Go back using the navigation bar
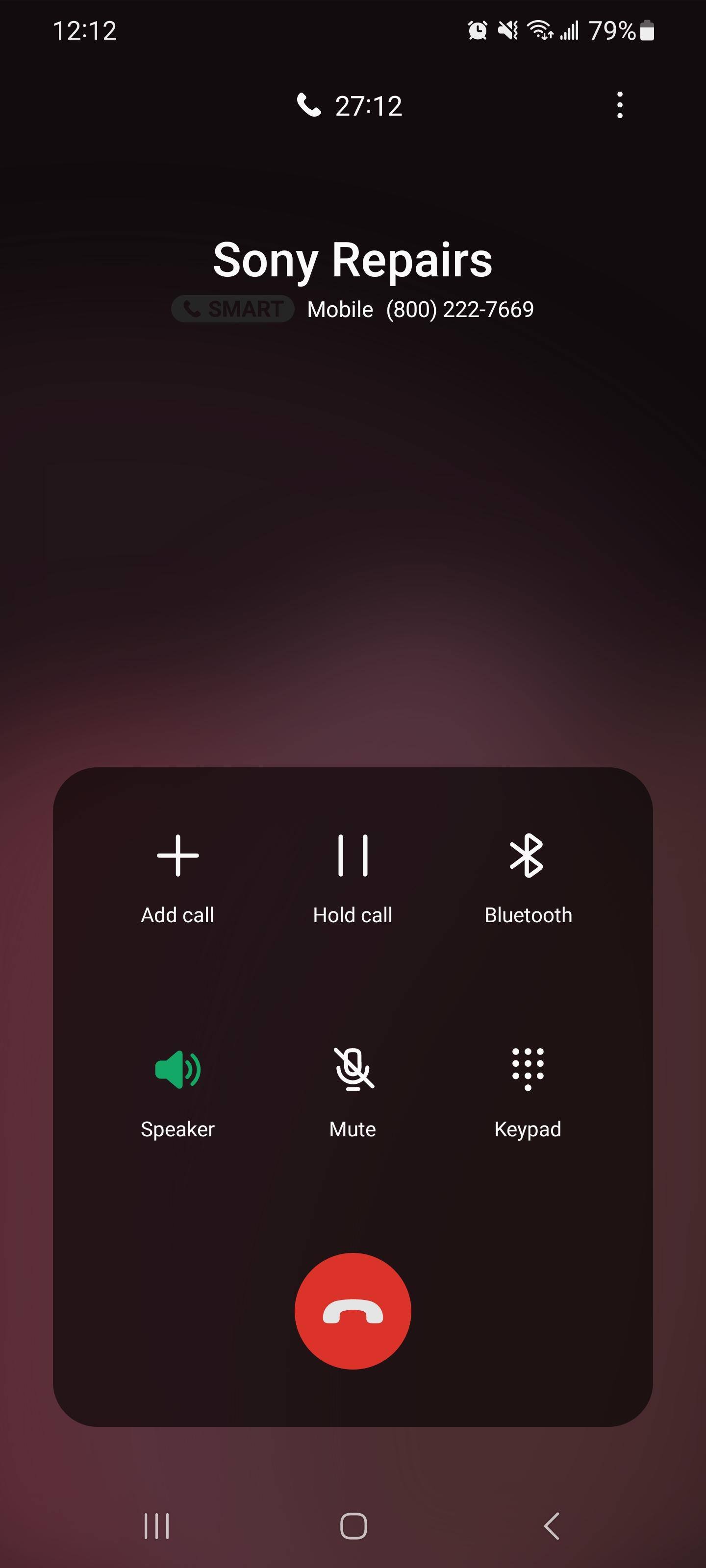 (551, 1526)
